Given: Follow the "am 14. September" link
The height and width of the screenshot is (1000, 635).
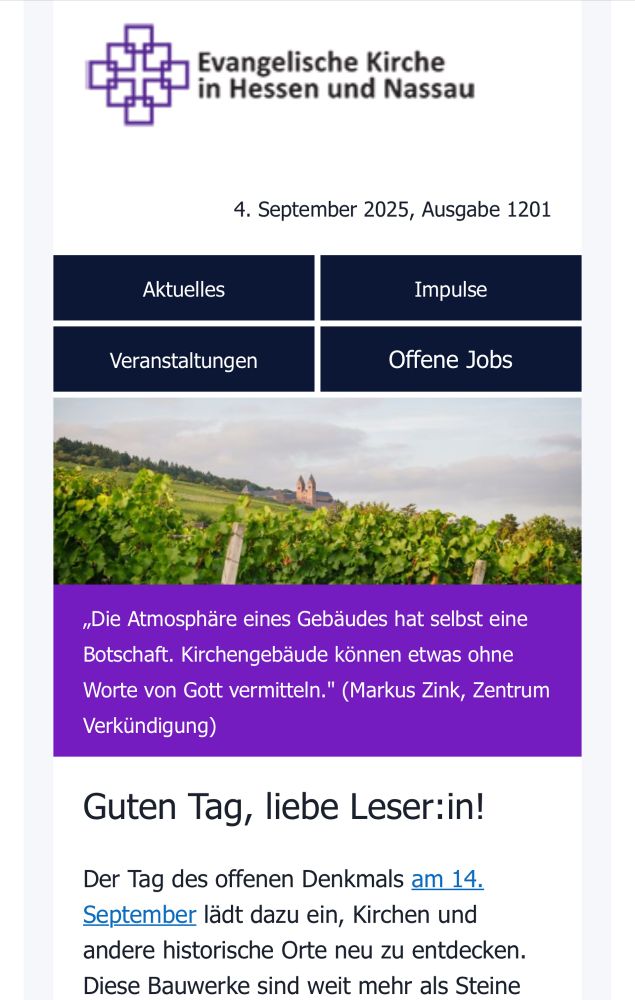Looking at the screenshot, I should (x=283, y=897).
